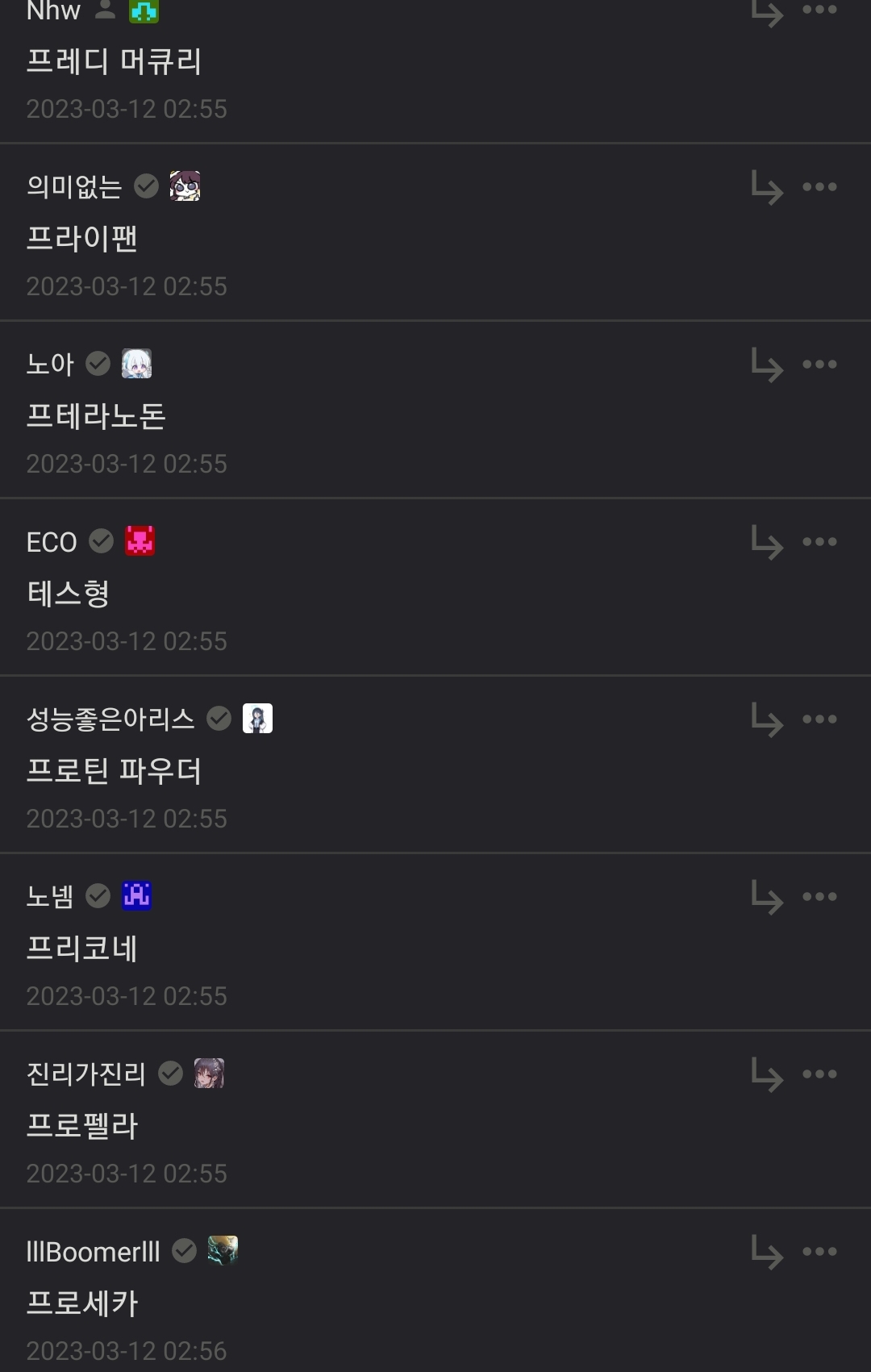Open the more menu on 노넴's comment

tap(819, 897)
